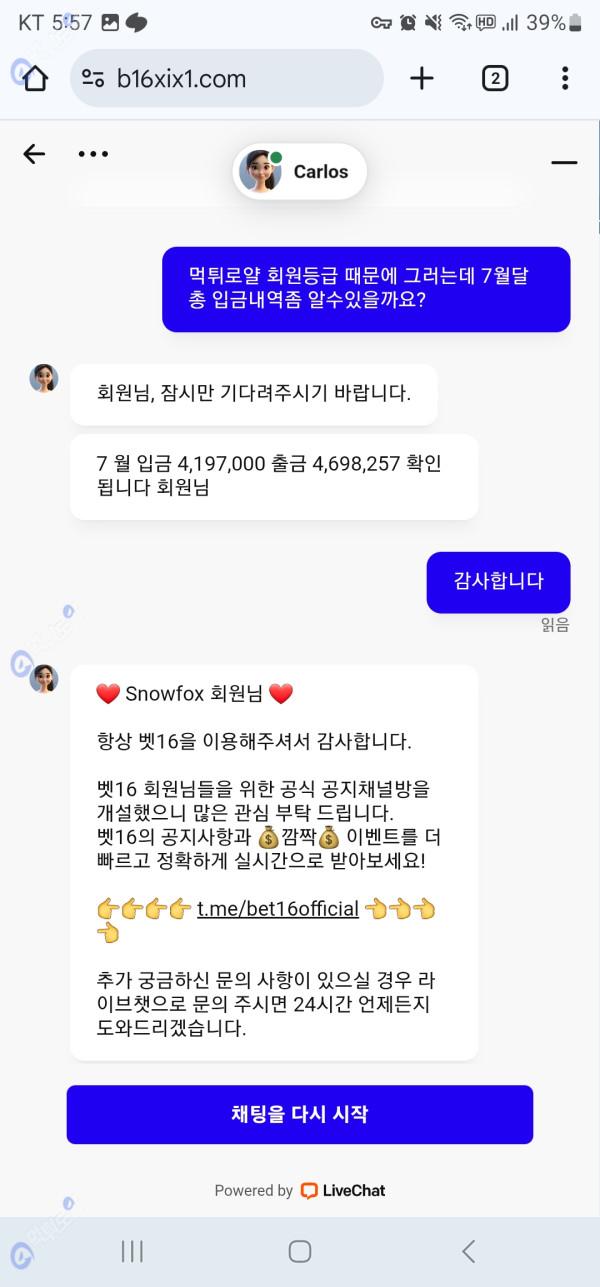This screenshot has height=1287, width=600.
Task: Show recent apps from navigation bar
Action: pyautogui.click(x=132, y=1251)
